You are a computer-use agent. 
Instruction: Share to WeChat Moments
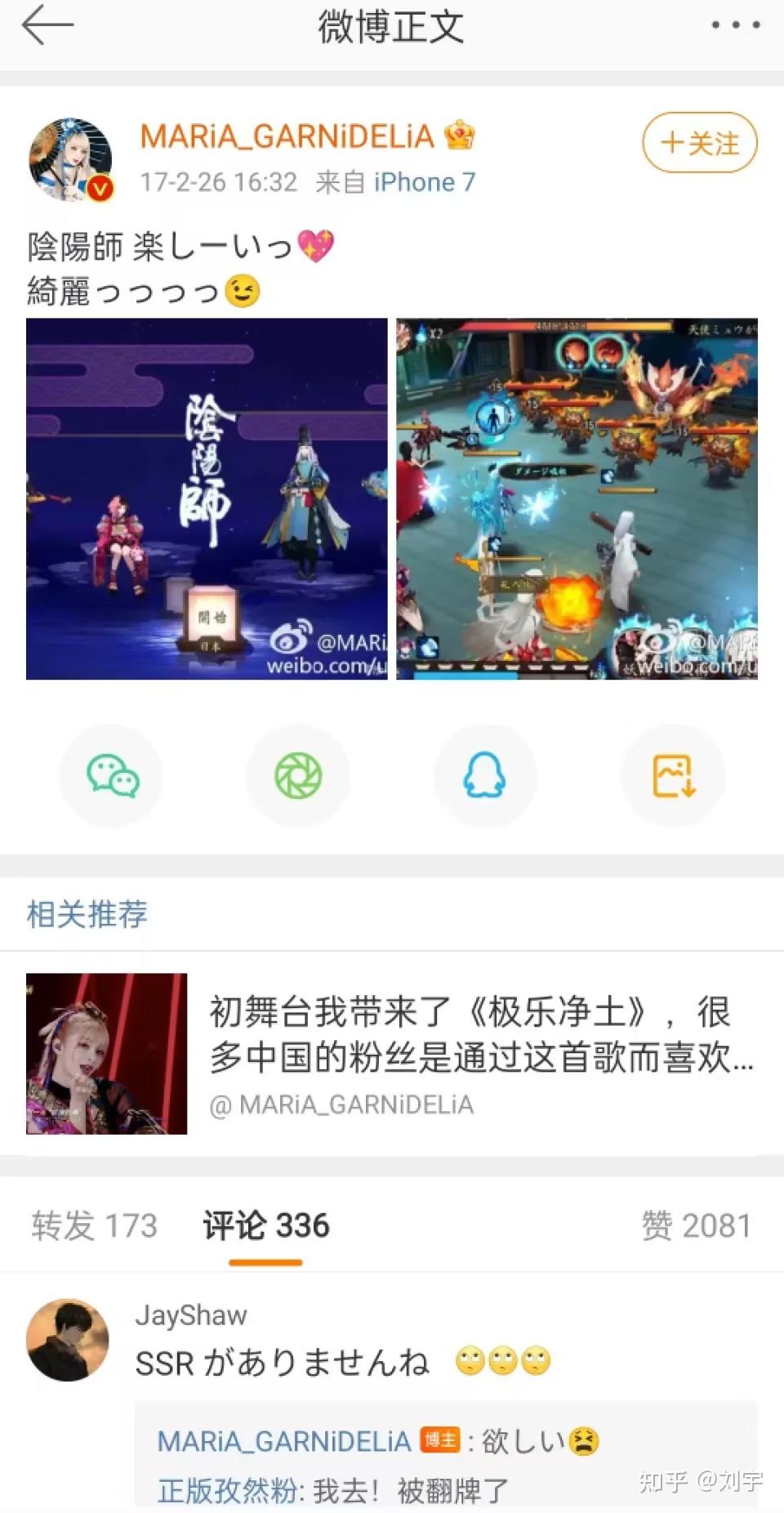(298, 775)
